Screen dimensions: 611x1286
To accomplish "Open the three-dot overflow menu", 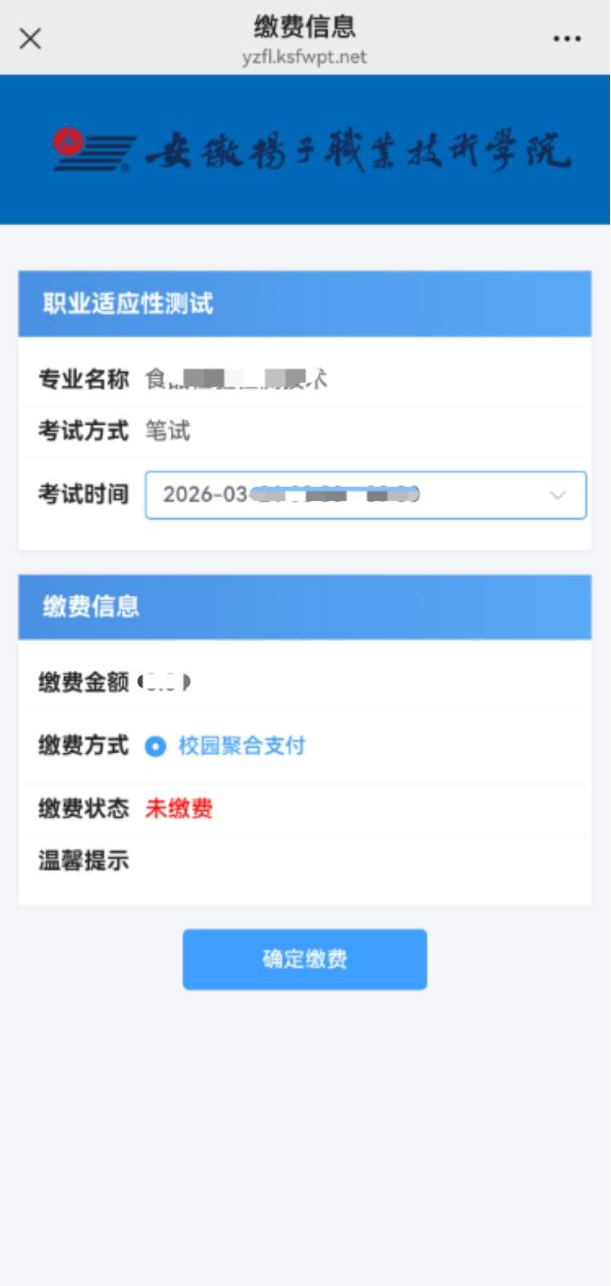I will click(x=566, y=39).
